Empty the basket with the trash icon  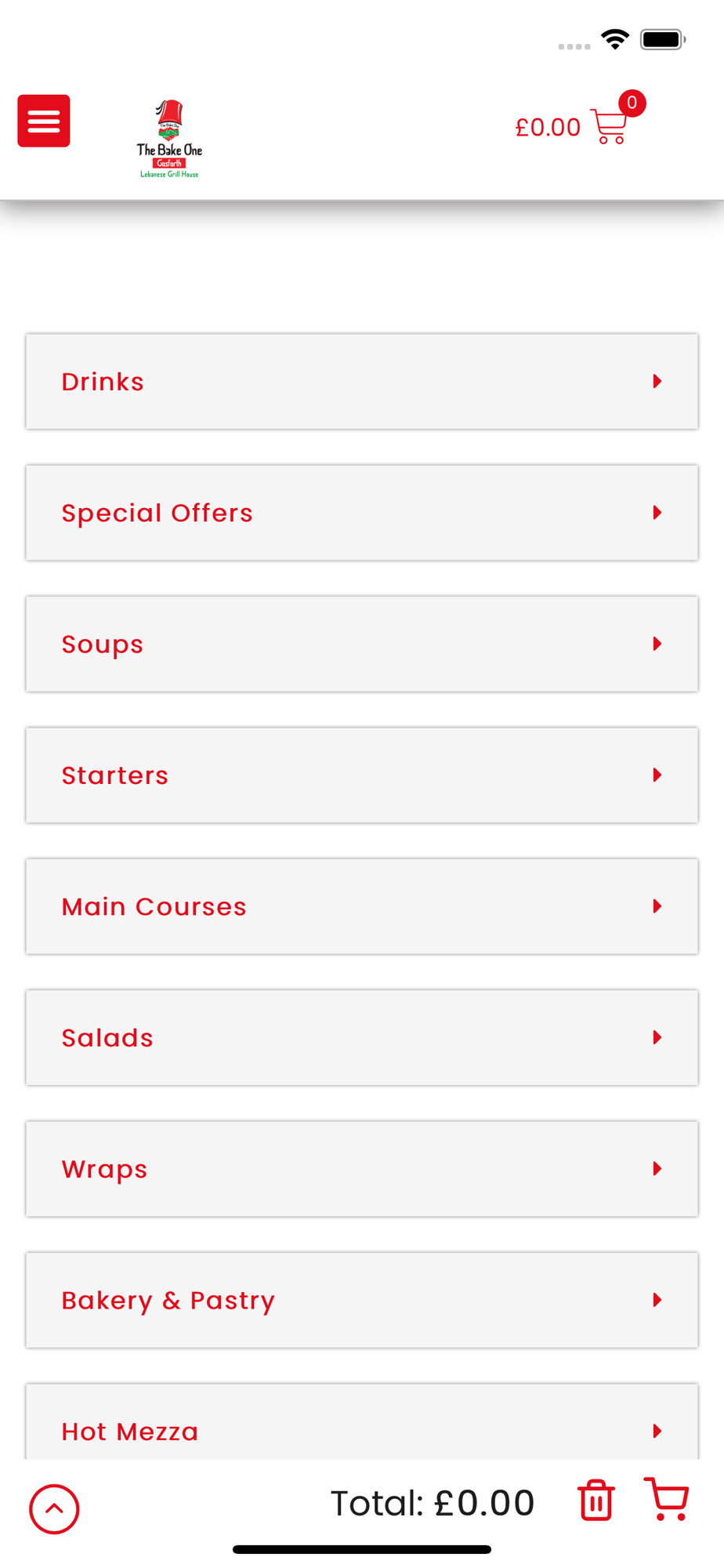[596, 1500]
